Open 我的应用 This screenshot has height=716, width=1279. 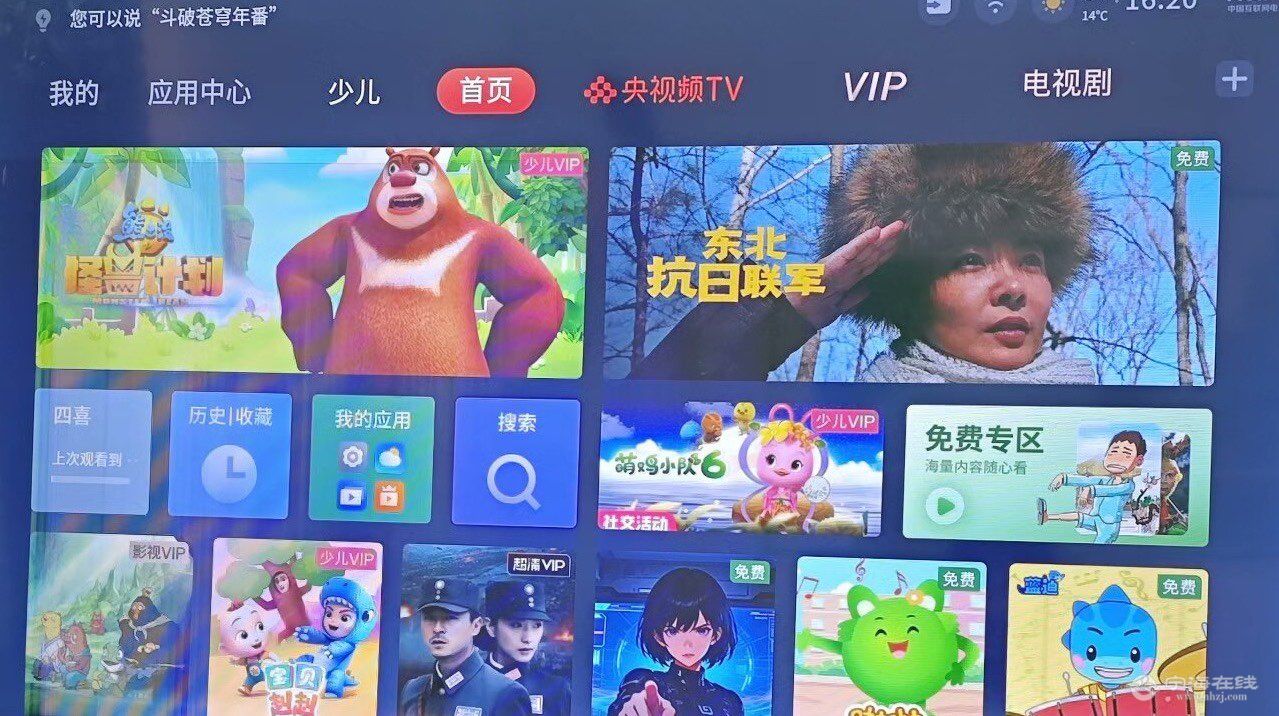[372, 457]
